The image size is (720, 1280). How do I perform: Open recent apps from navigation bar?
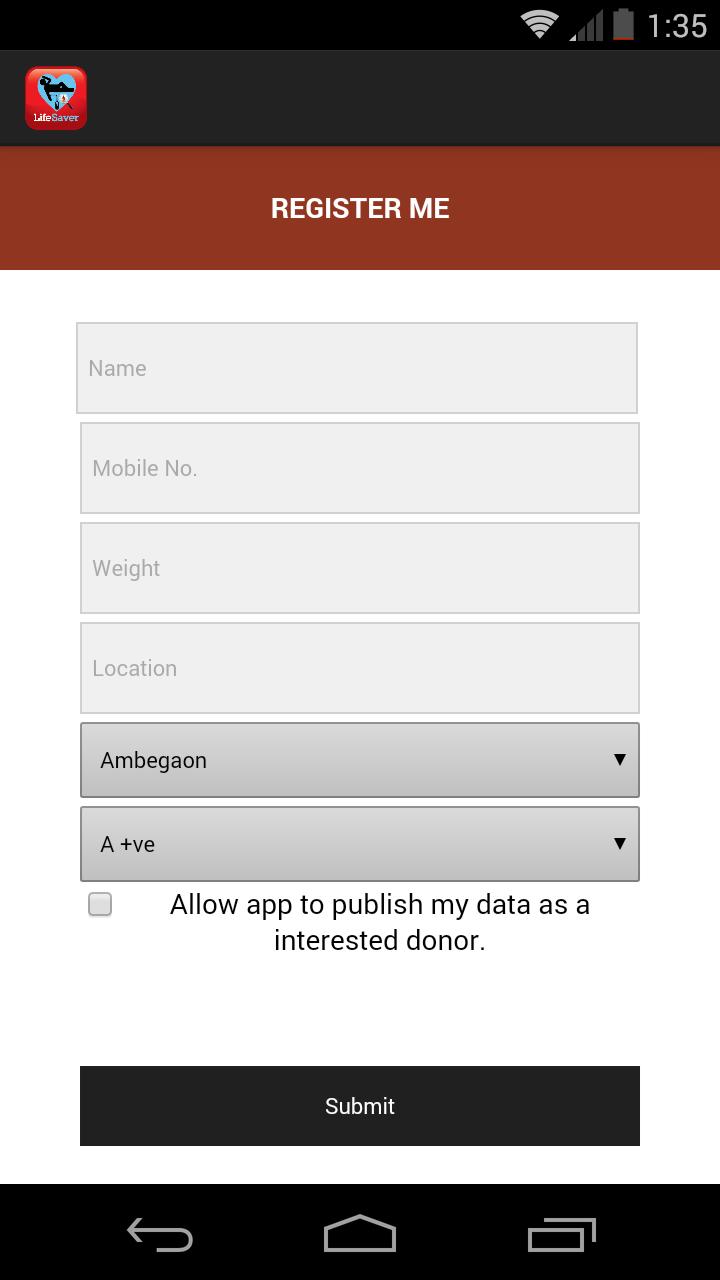561,1235
